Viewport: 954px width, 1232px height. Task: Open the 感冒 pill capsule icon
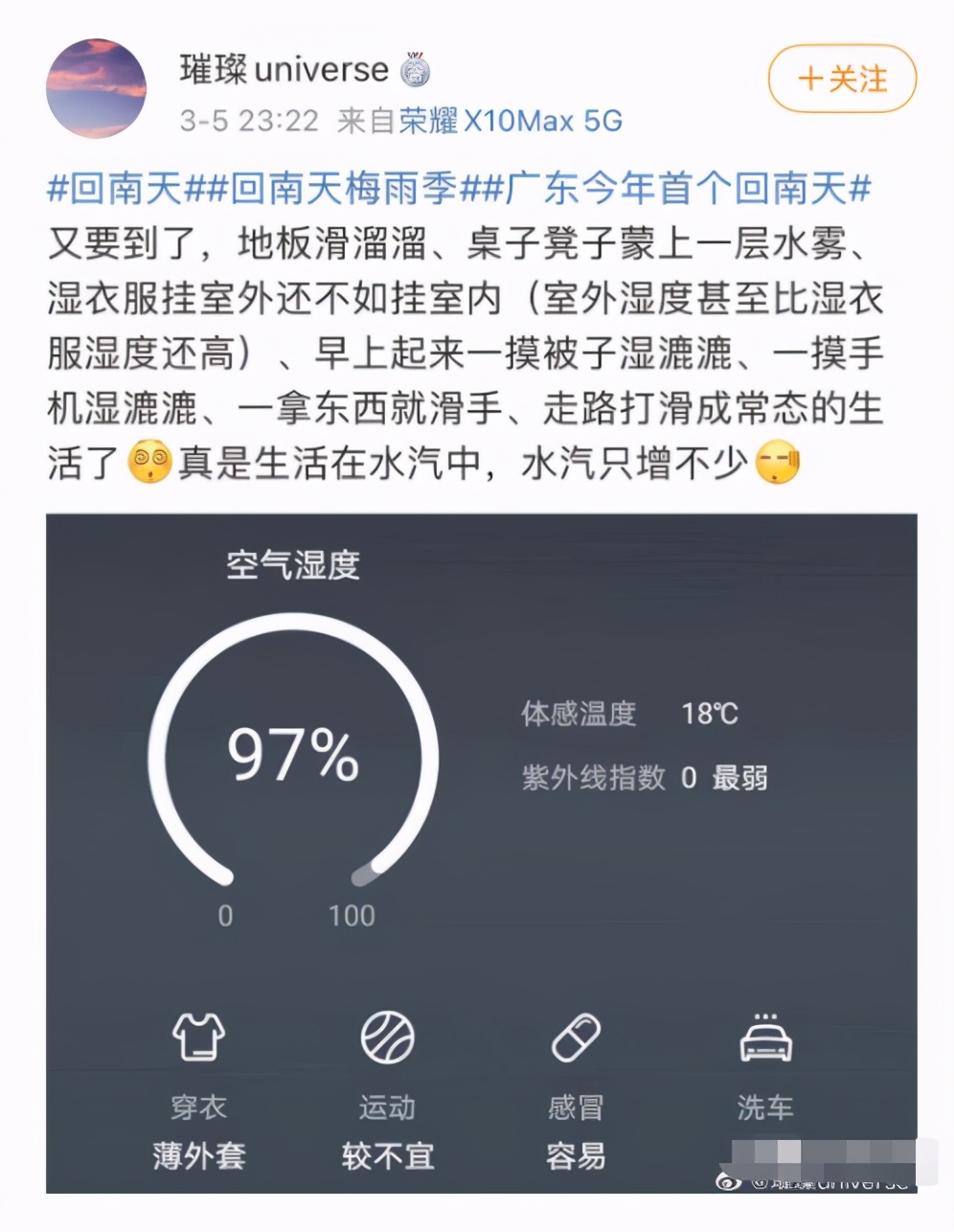tap(576, 1039)
